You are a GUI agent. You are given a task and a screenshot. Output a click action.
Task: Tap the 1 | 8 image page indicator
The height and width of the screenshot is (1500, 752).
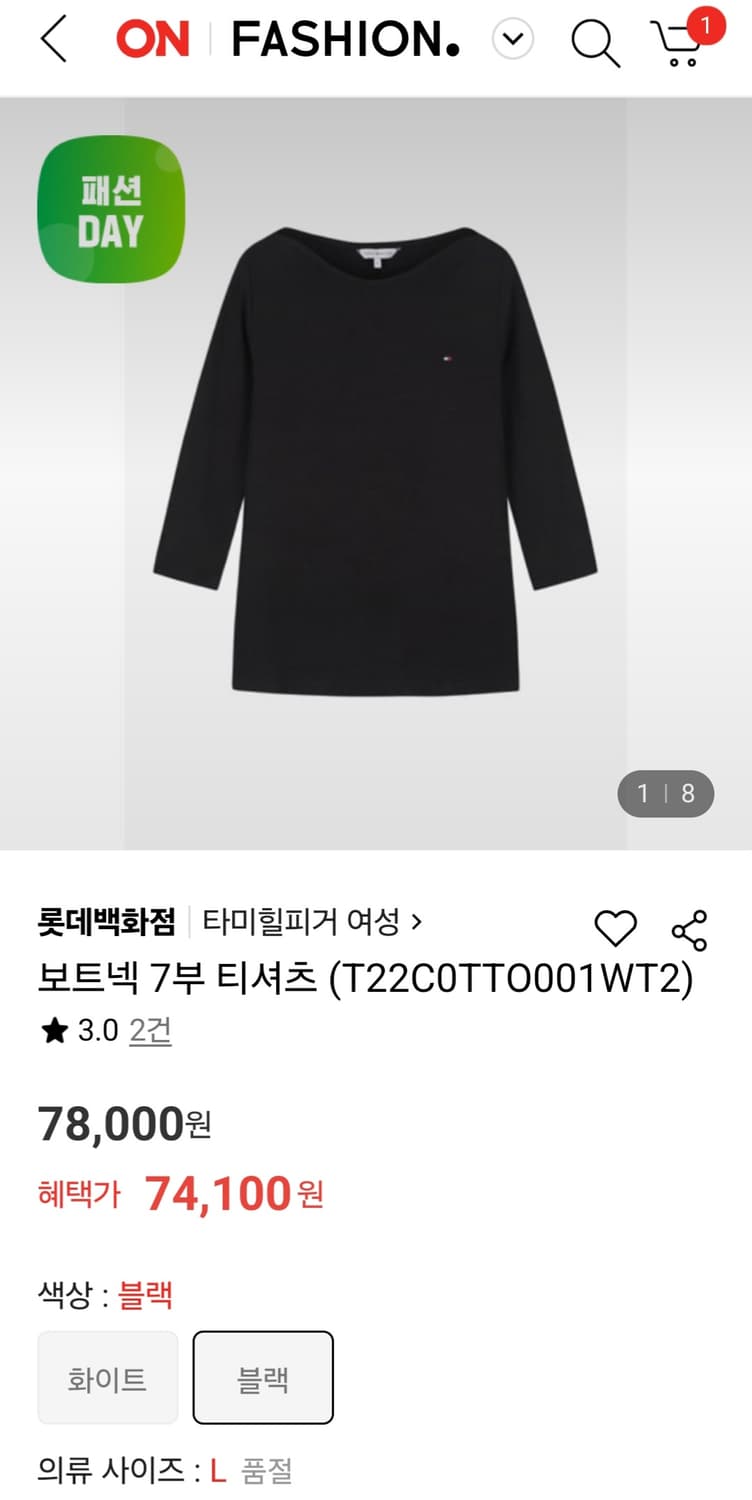tap(665, 793)
